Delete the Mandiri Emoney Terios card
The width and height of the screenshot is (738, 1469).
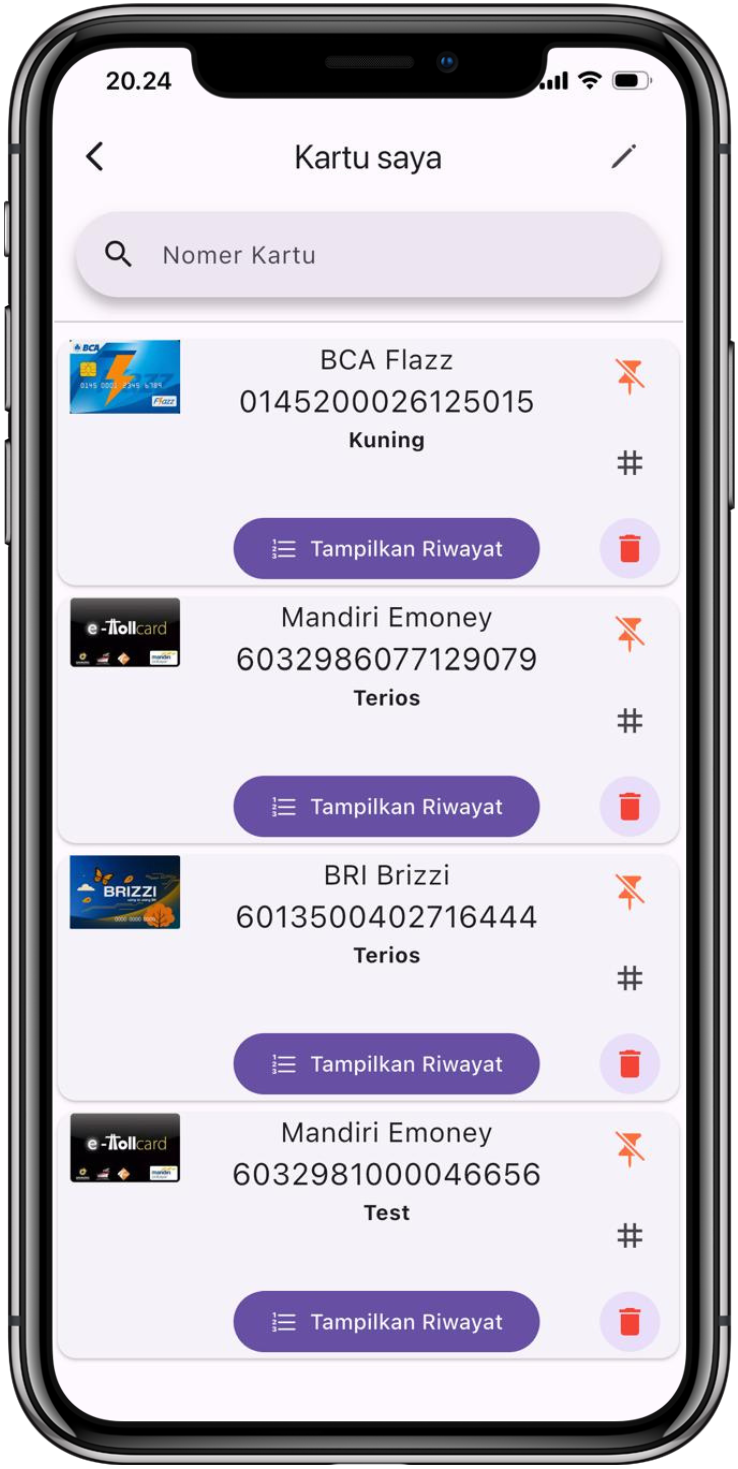coord(629,807)
